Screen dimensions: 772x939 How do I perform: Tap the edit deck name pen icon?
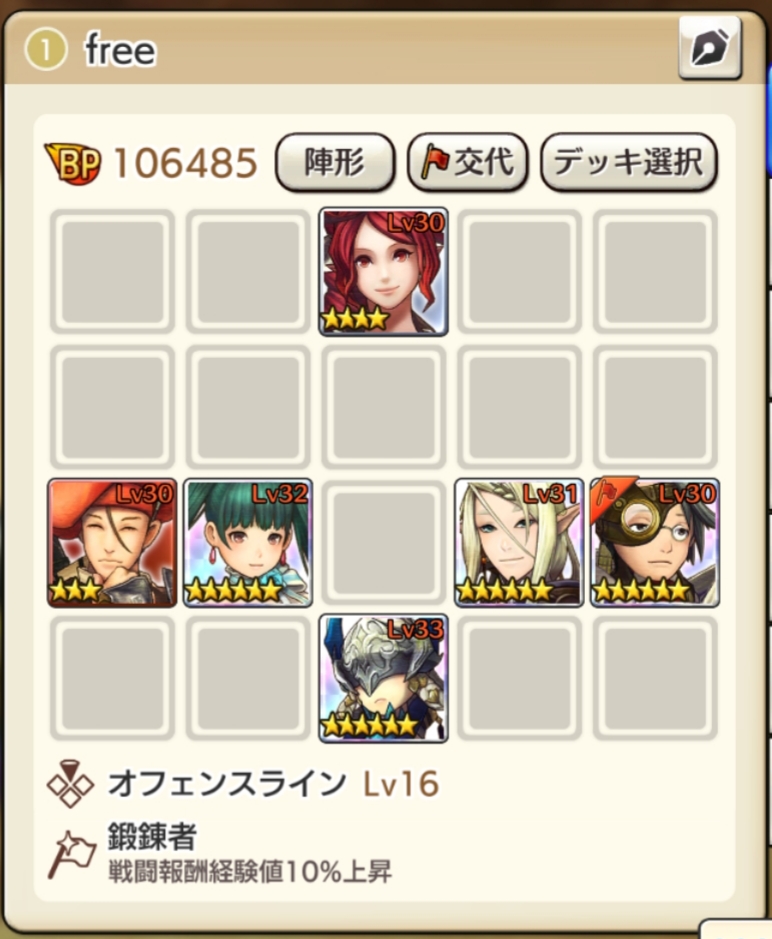click(x=709, y=47)
